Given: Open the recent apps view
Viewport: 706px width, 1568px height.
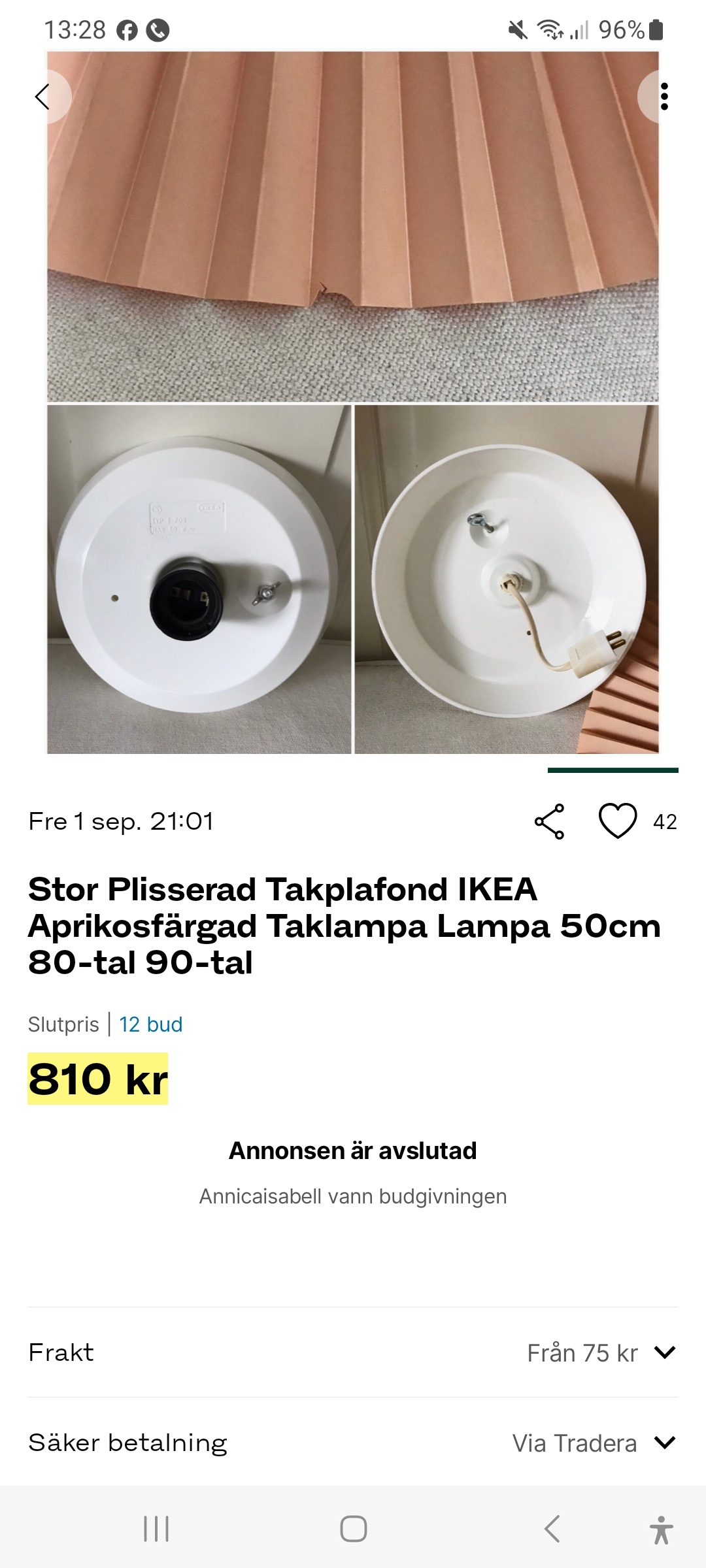Looking at the screenshot, I should tap(156, 1529).
